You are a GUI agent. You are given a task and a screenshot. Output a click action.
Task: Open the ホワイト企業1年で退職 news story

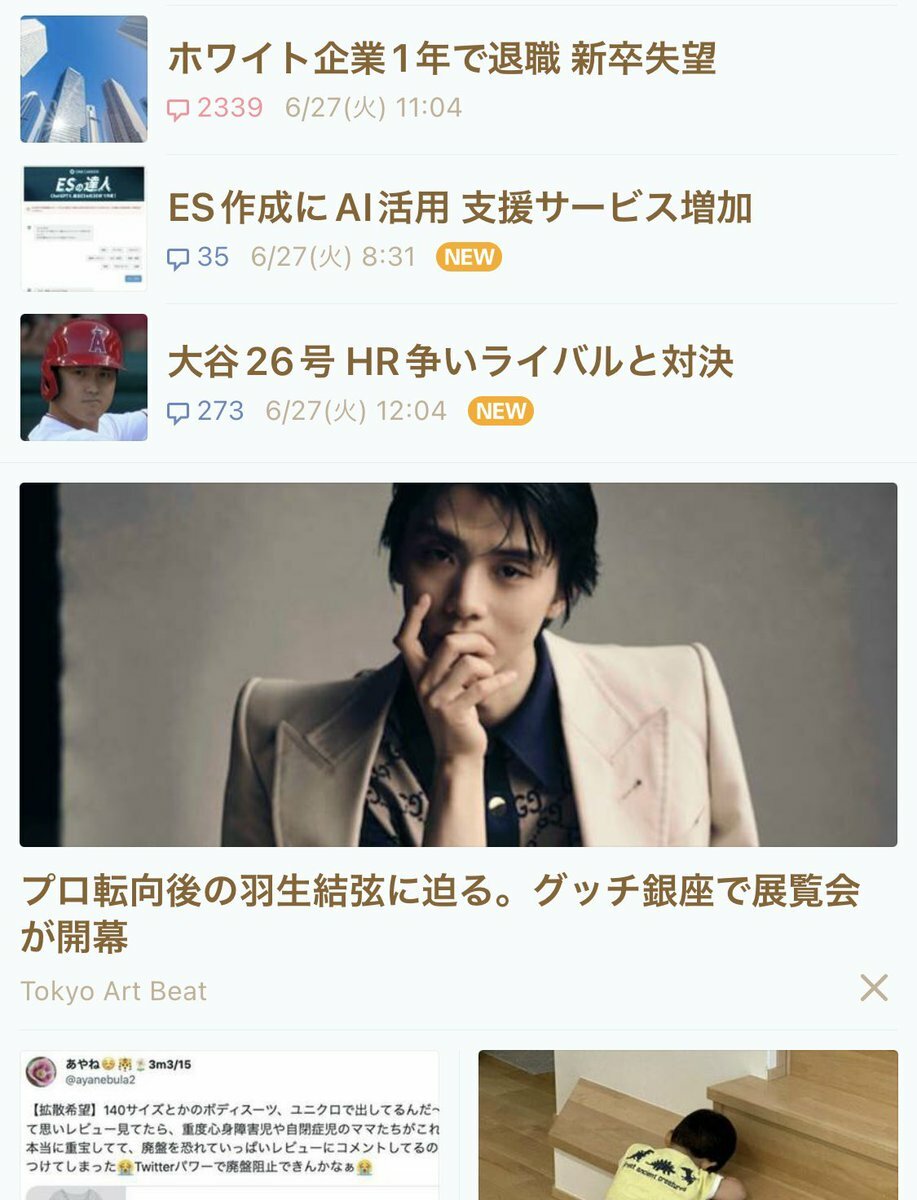pyautogui.click(x=441, y=59)
